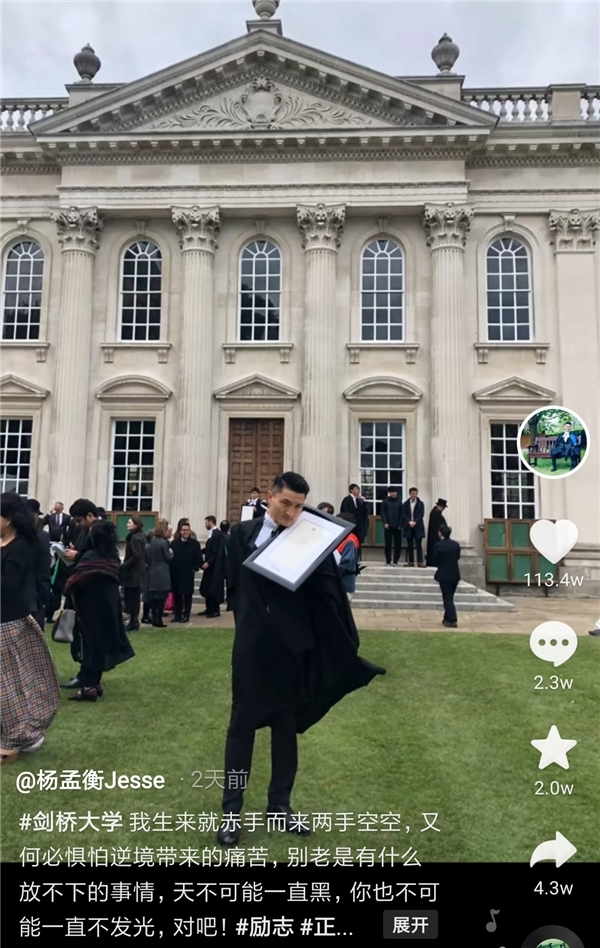Open the #剑桥大学 hashtag
This screenshot has height=948, width=600.
(x=70, y=822)
